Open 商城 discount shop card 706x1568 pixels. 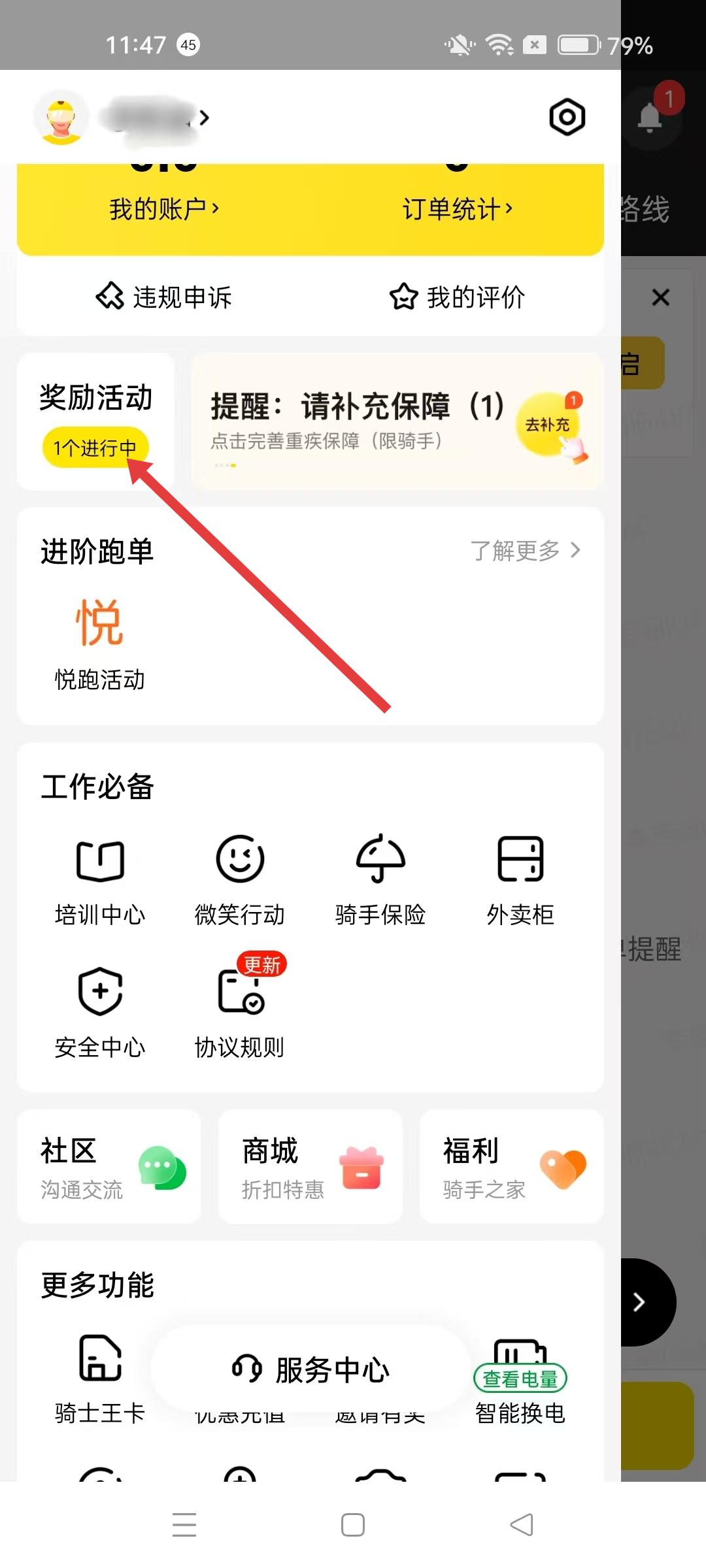tap(311, 1167)
